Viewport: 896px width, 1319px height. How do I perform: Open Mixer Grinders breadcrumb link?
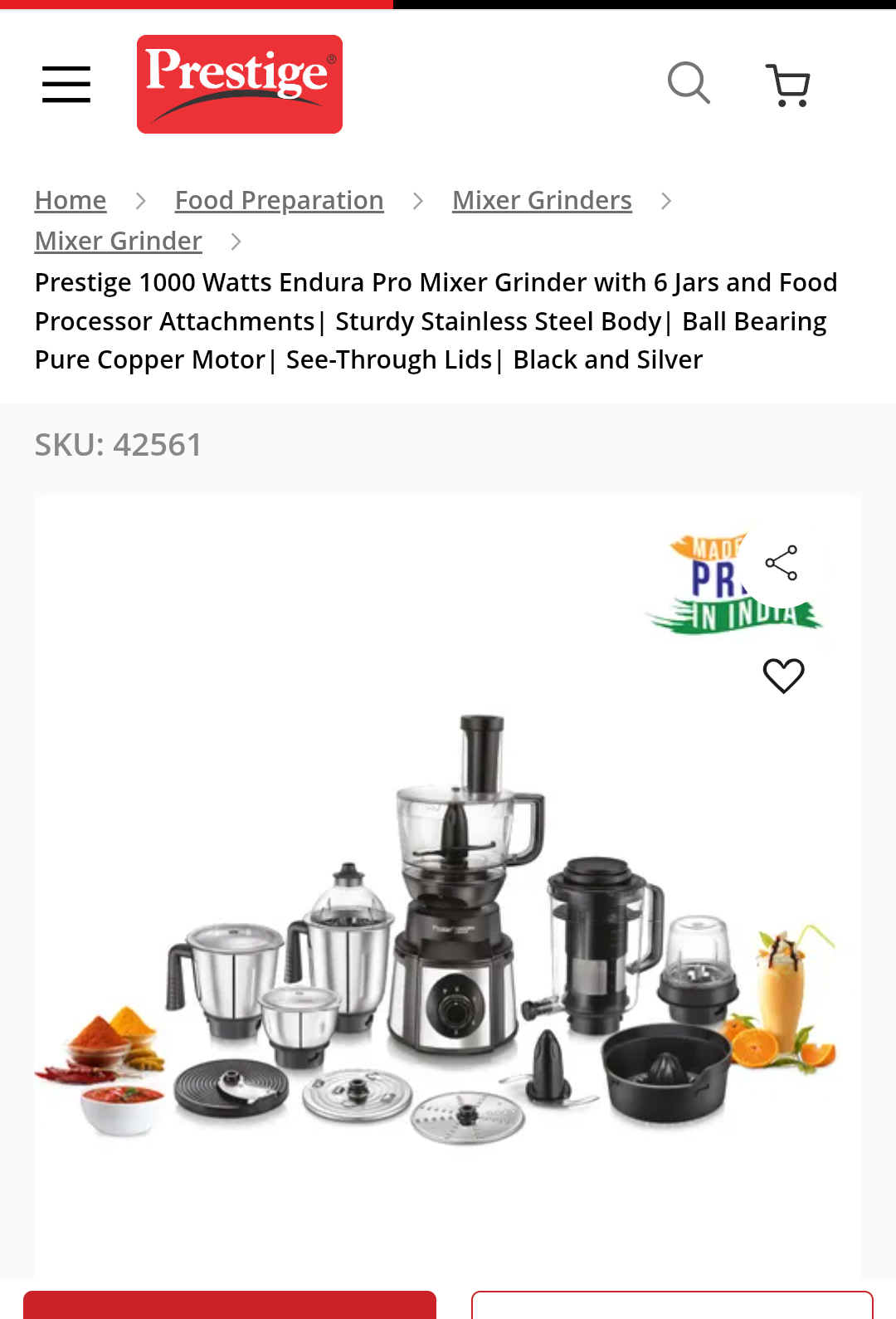pos(542,201)
